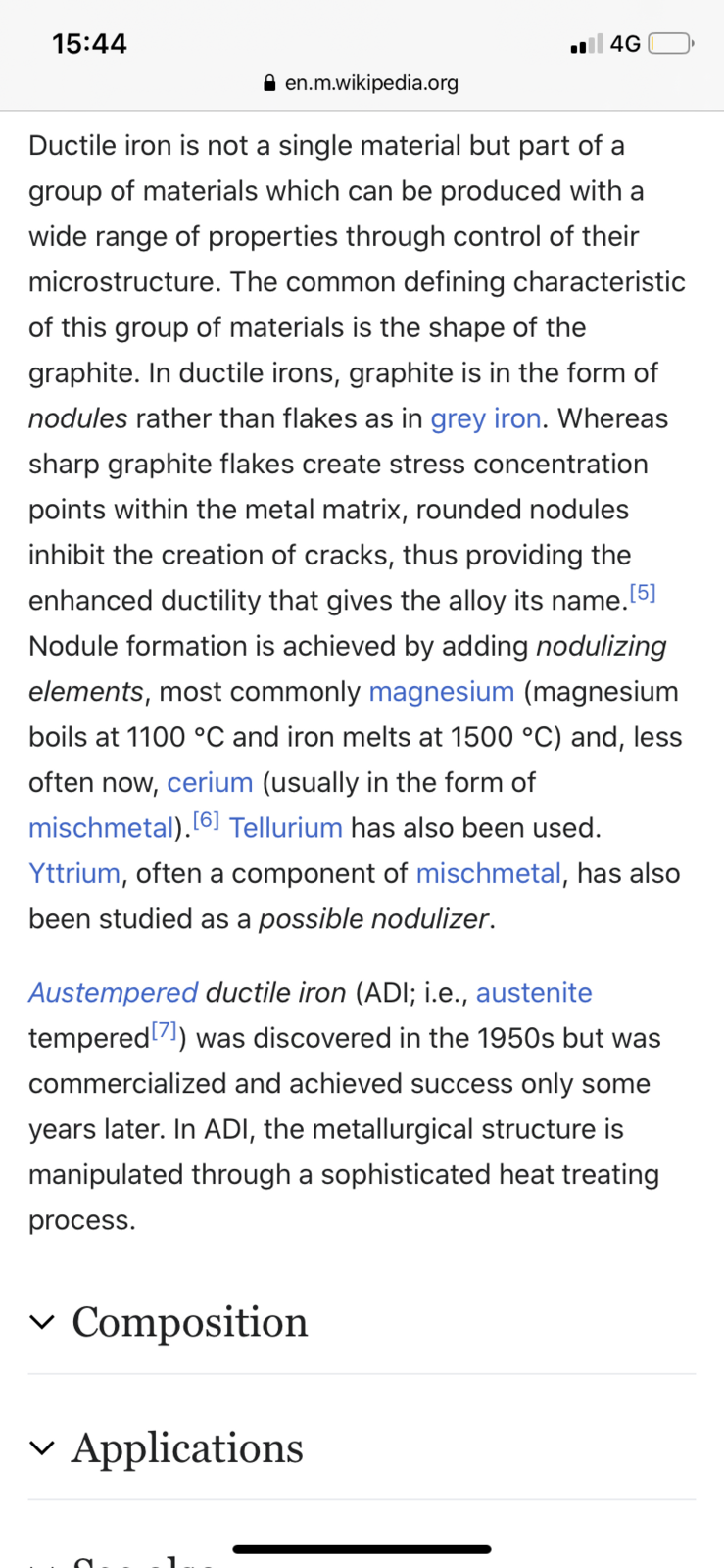
Task: Open the Tellurium article link
Action: 286,828
